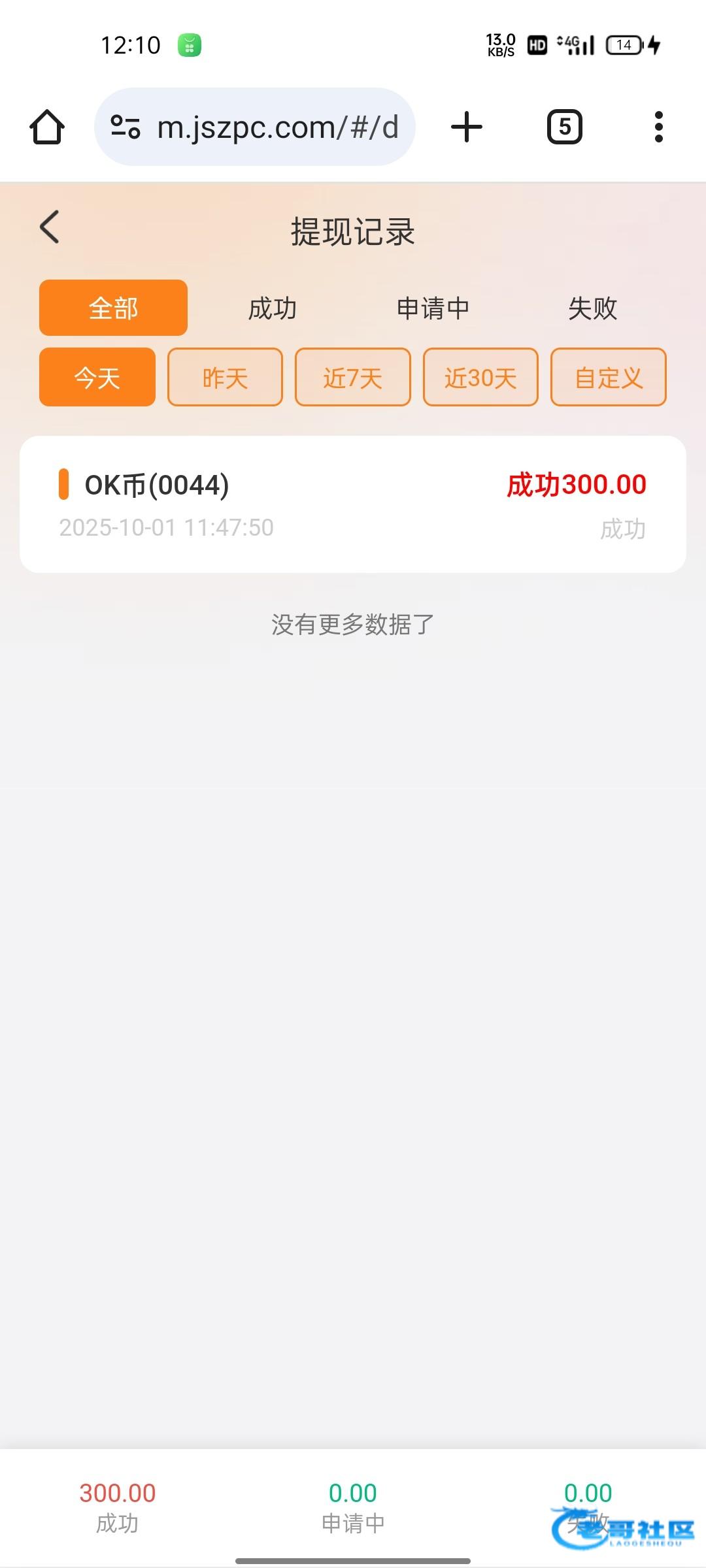Show records from 近7天
The image size is (706, 1568).
click(x=353, y=377)
